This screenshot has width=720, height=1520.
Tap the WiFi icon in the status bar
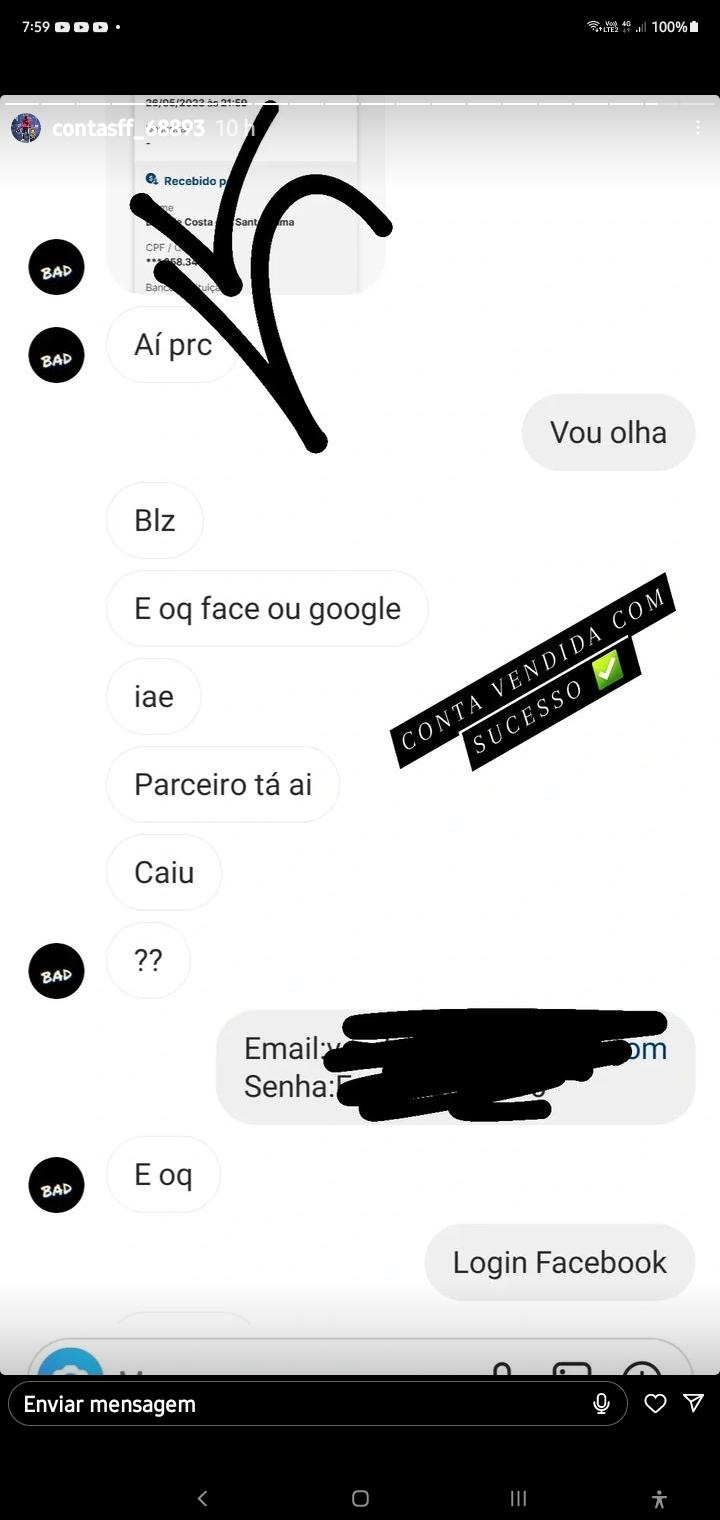pyautogui.click(x=592, y=25)
